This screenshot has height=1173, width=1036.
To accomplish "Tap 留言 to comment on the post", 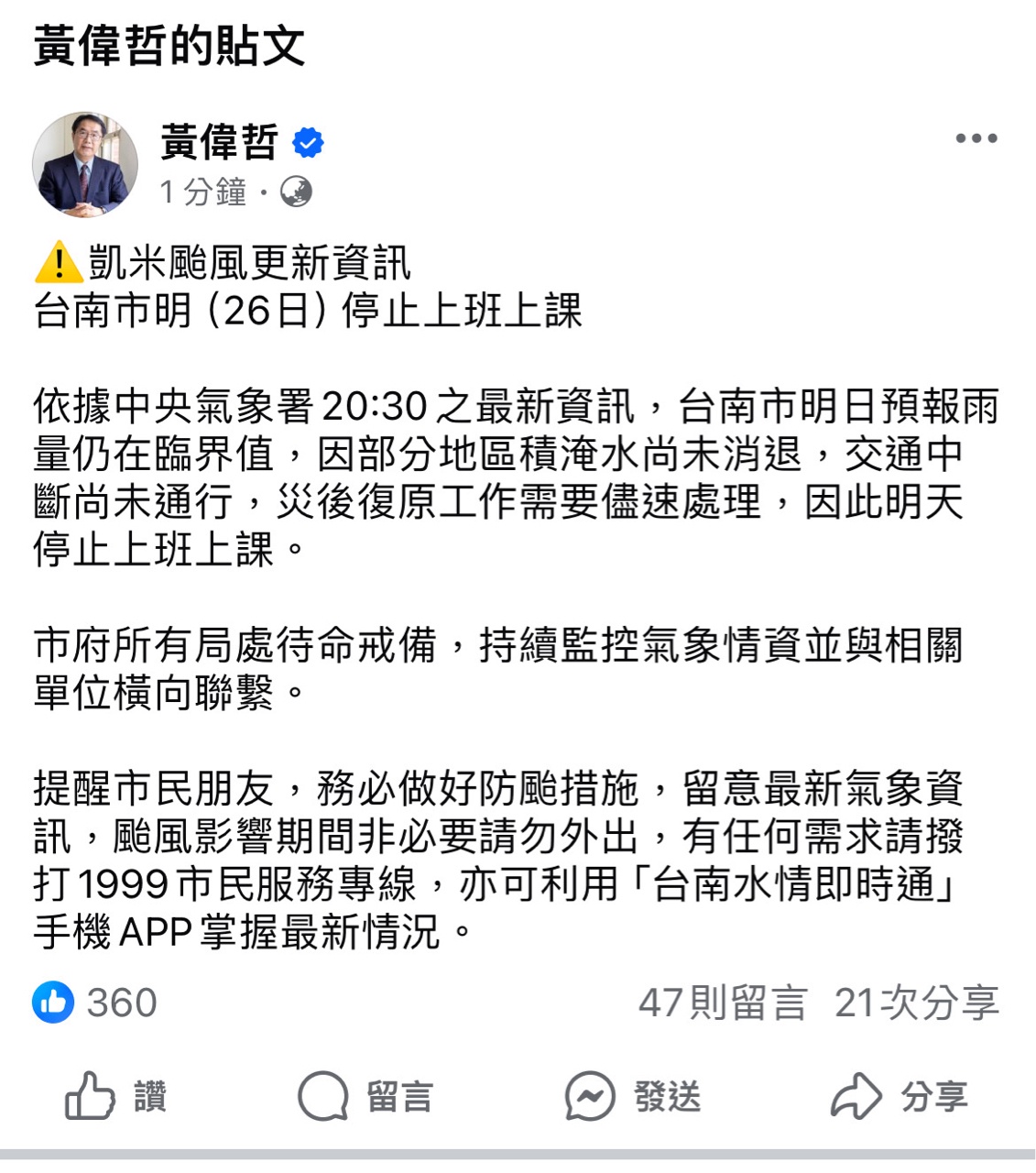I will click(365, 1096).
